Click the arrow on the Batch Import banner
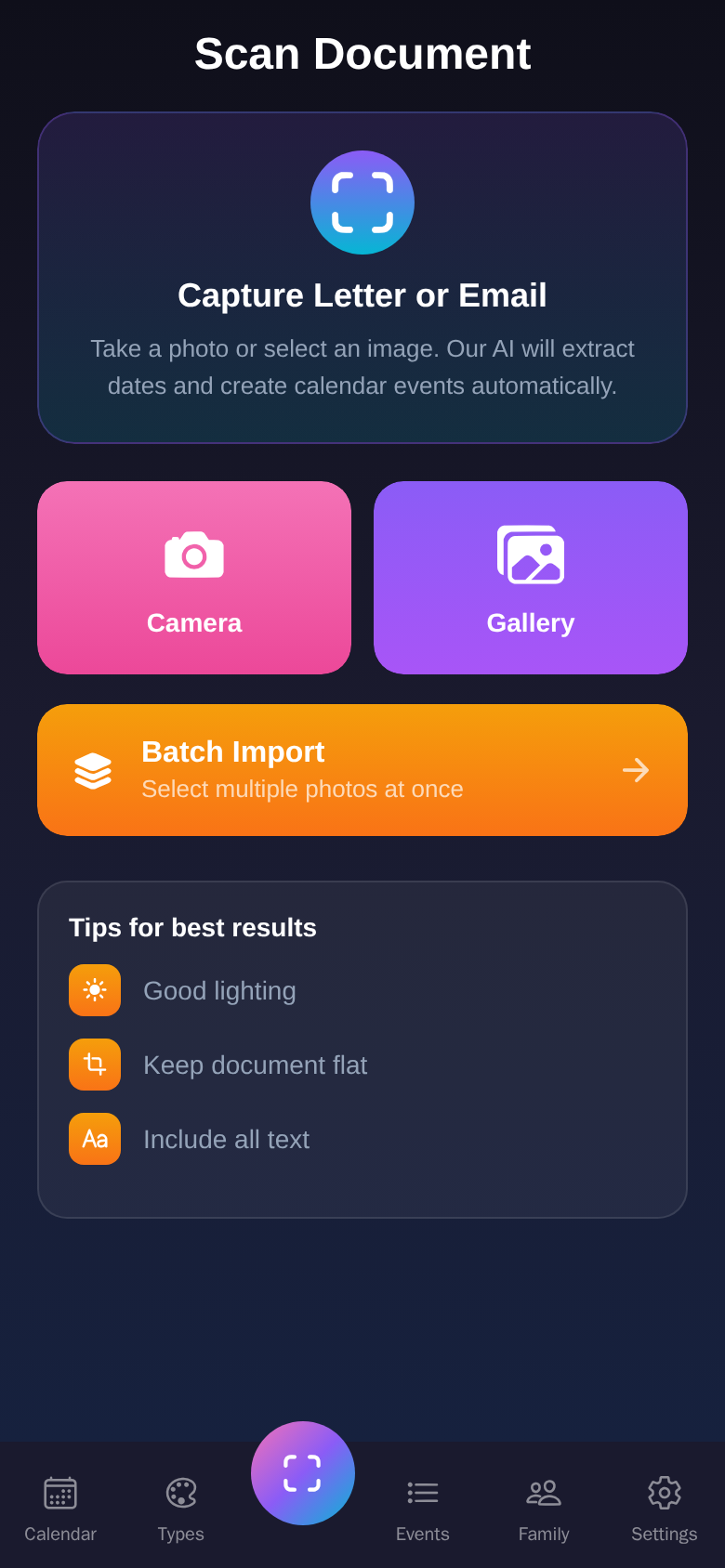 click(636, 769)
